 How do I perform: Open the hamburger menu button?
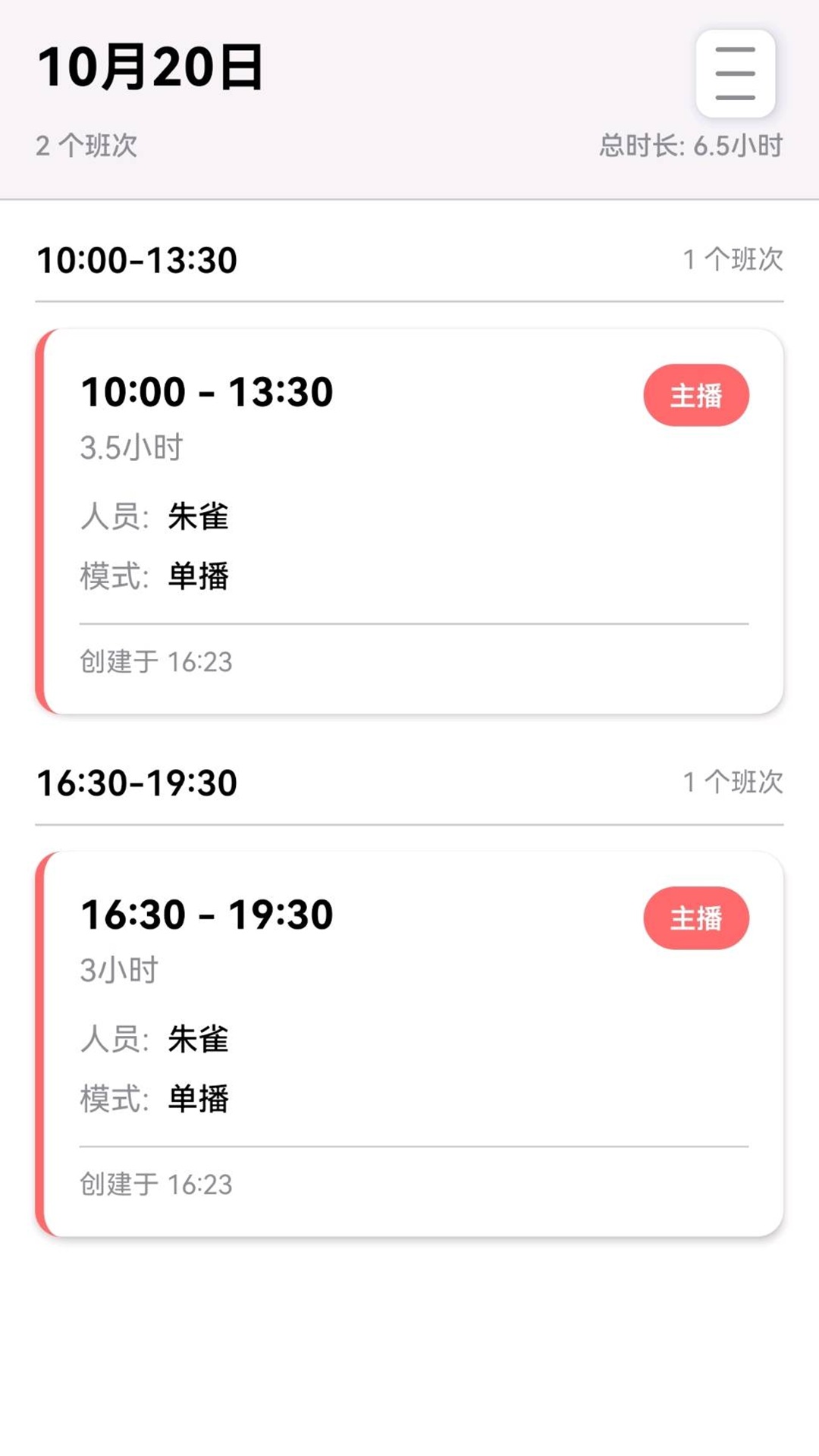coord(735,73)
